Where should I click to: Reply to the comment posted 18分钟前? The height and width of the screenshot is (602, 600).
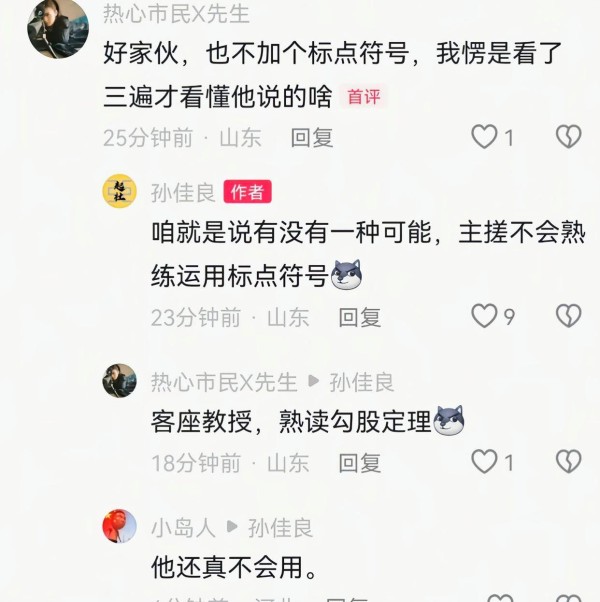coord(360,462)
